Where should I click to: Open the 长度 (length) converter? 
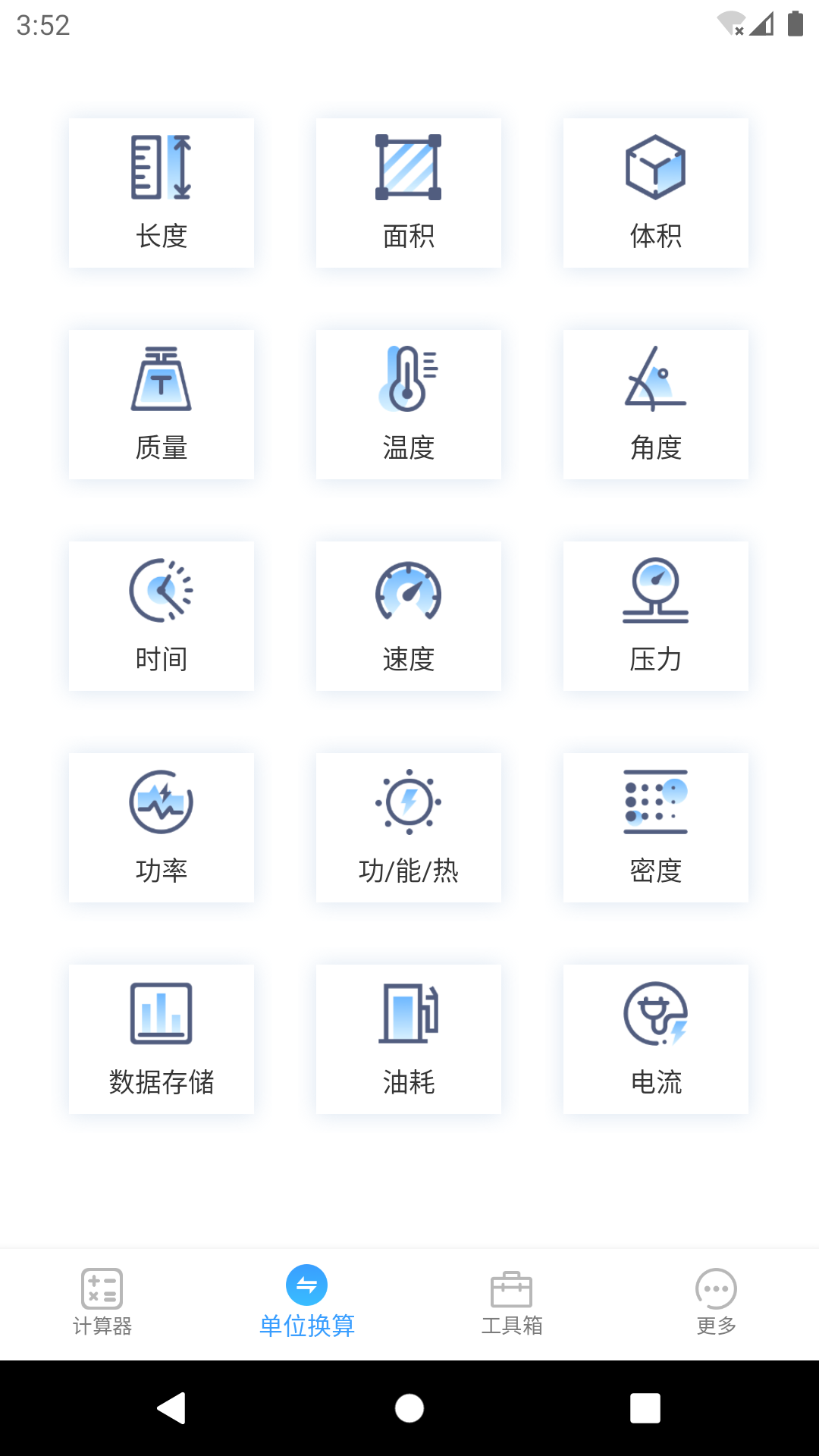point(161,193)
